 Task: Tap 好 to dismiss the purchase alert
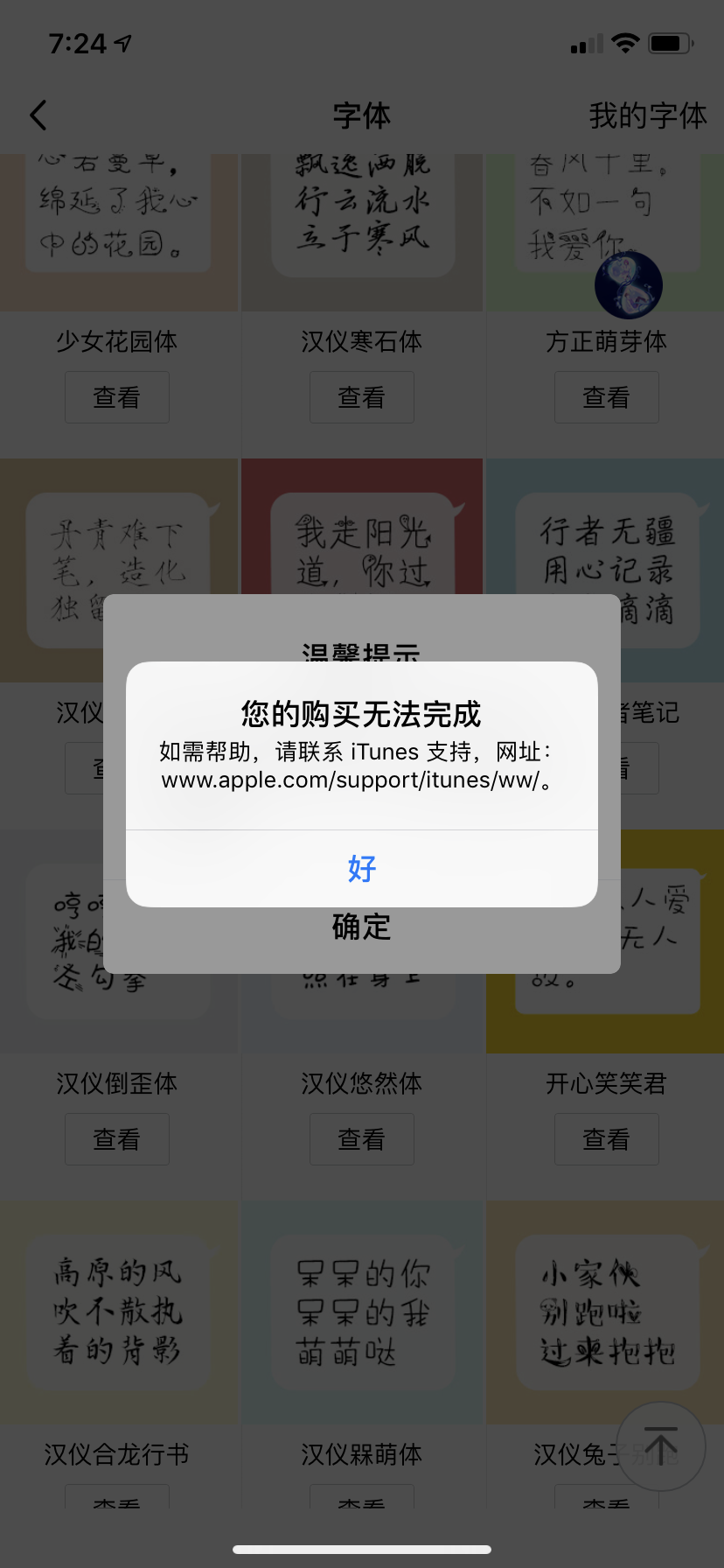click(x=361, y=868)
